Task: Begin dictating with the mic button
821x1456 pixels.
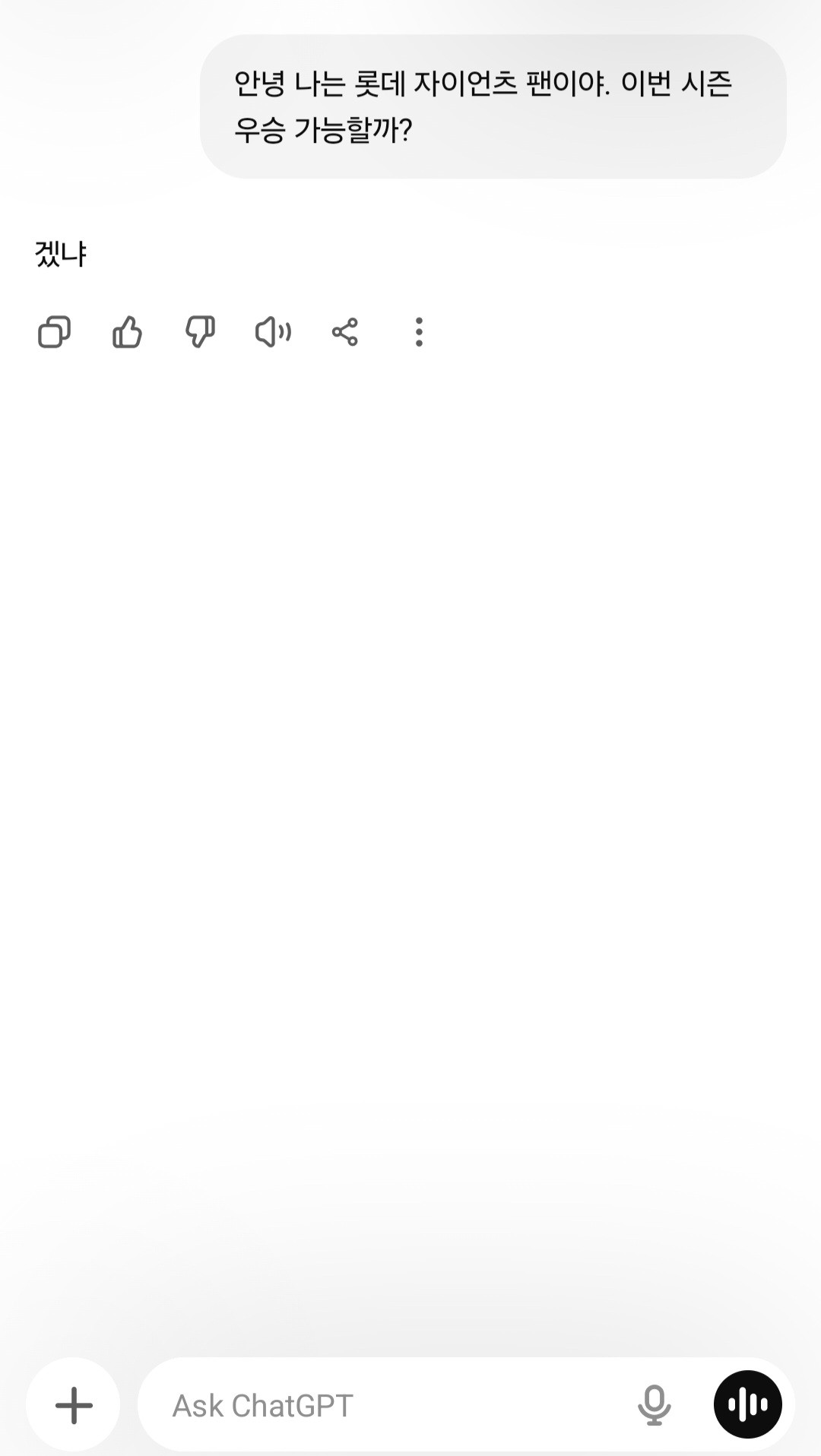Action: 652,1404
